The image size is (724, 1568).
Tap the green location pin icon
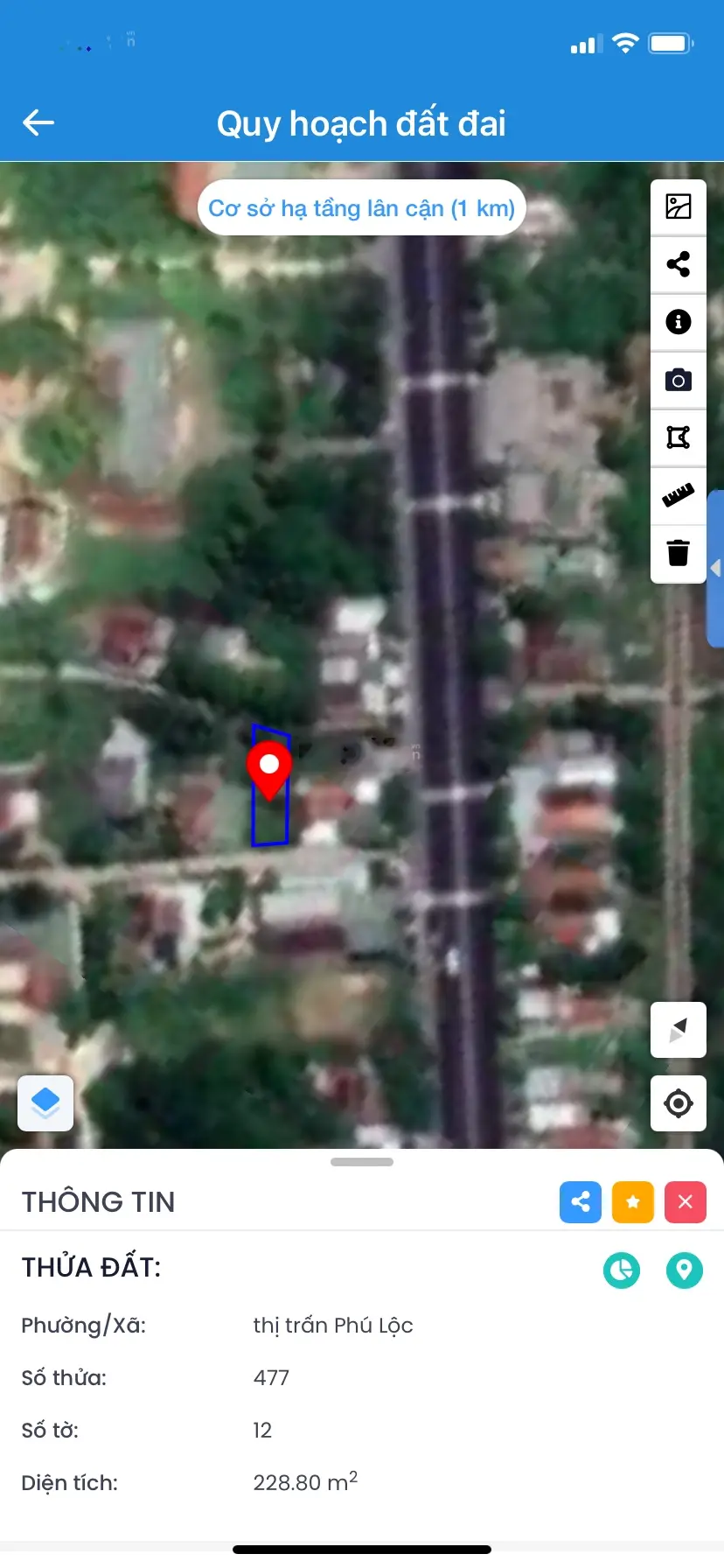point(685,1270)
